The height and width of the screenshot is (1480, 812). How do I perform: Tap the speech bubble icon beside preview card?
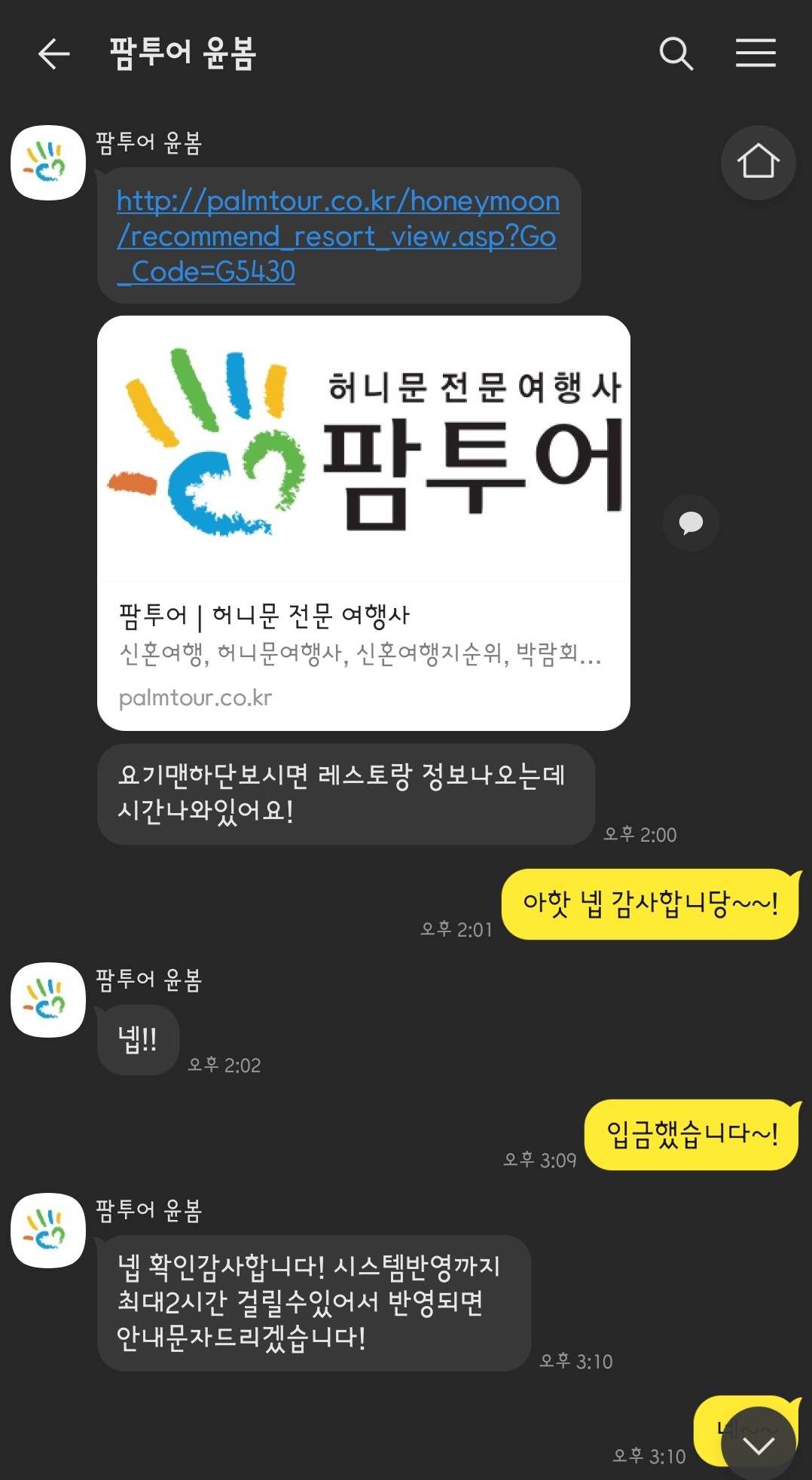pyautogui.click(x=691, y=523)
